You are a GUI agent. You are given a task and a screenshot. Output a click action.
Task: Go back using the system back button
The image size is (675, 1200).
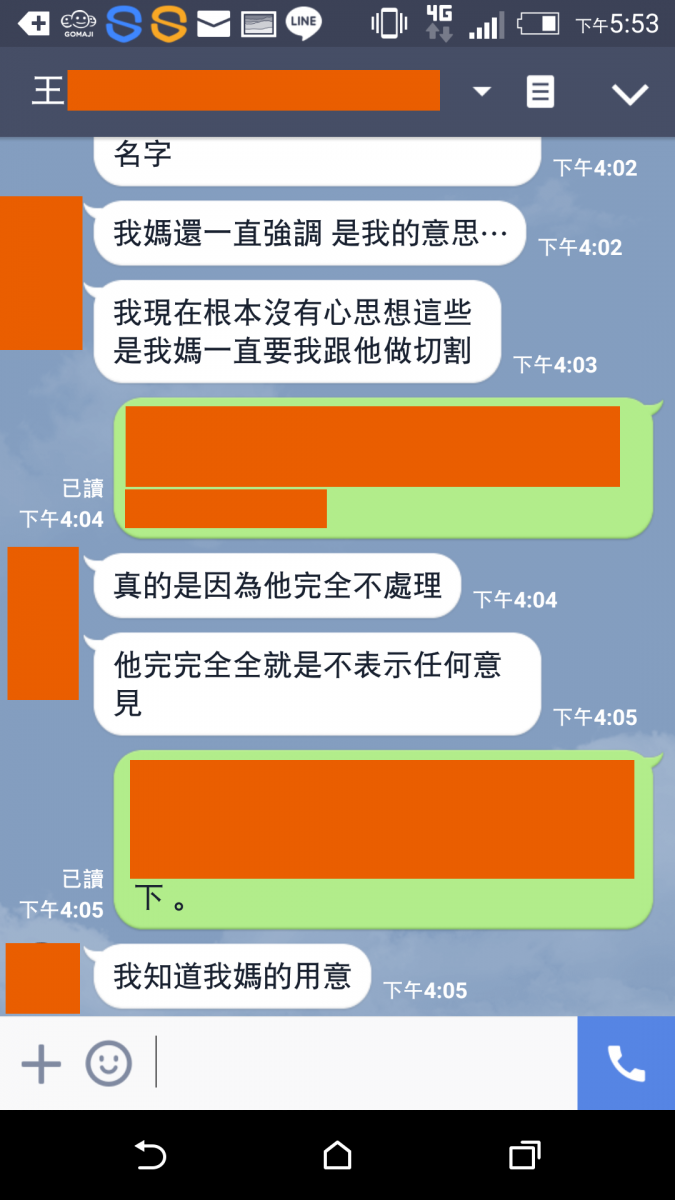(x=150, y=1156)
